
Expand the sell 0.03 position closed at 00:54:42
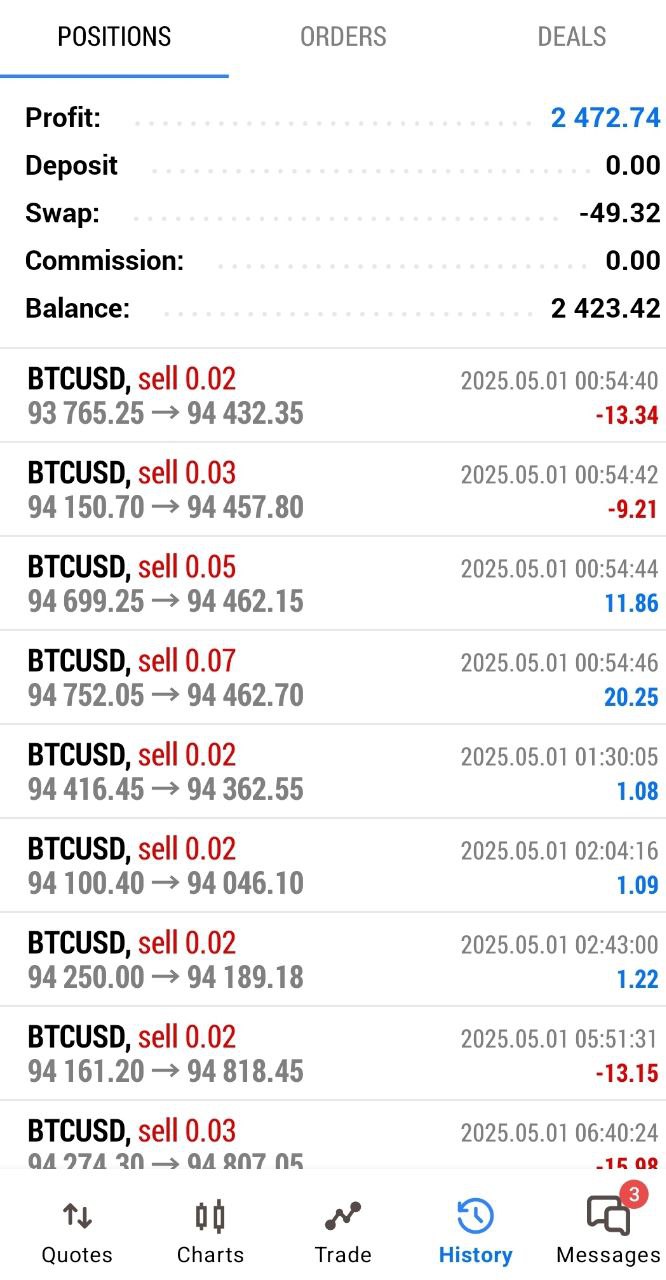tap(333, 490)
